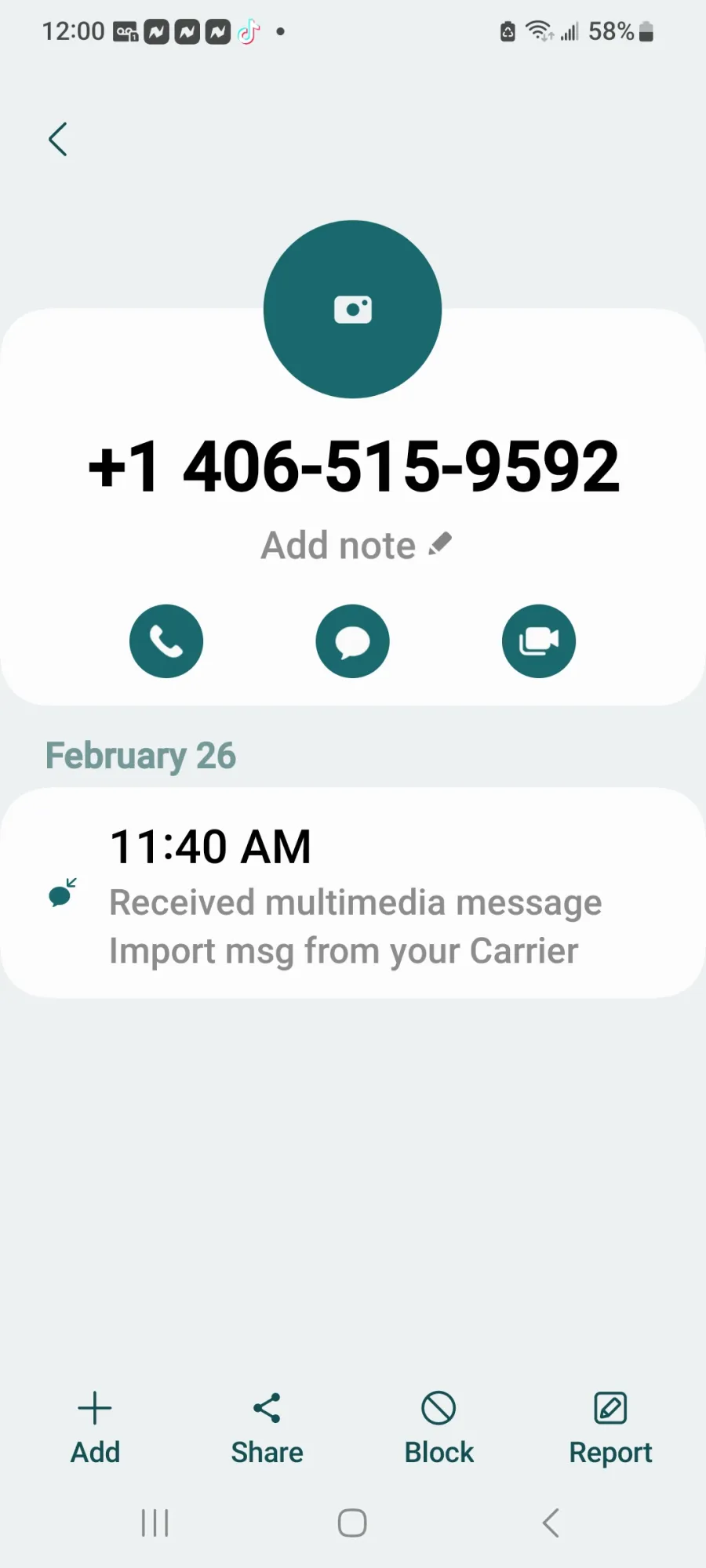Viewport: 706px width, 1568px height.
Task: Add this number to contacts
Action: (95, 1428)
